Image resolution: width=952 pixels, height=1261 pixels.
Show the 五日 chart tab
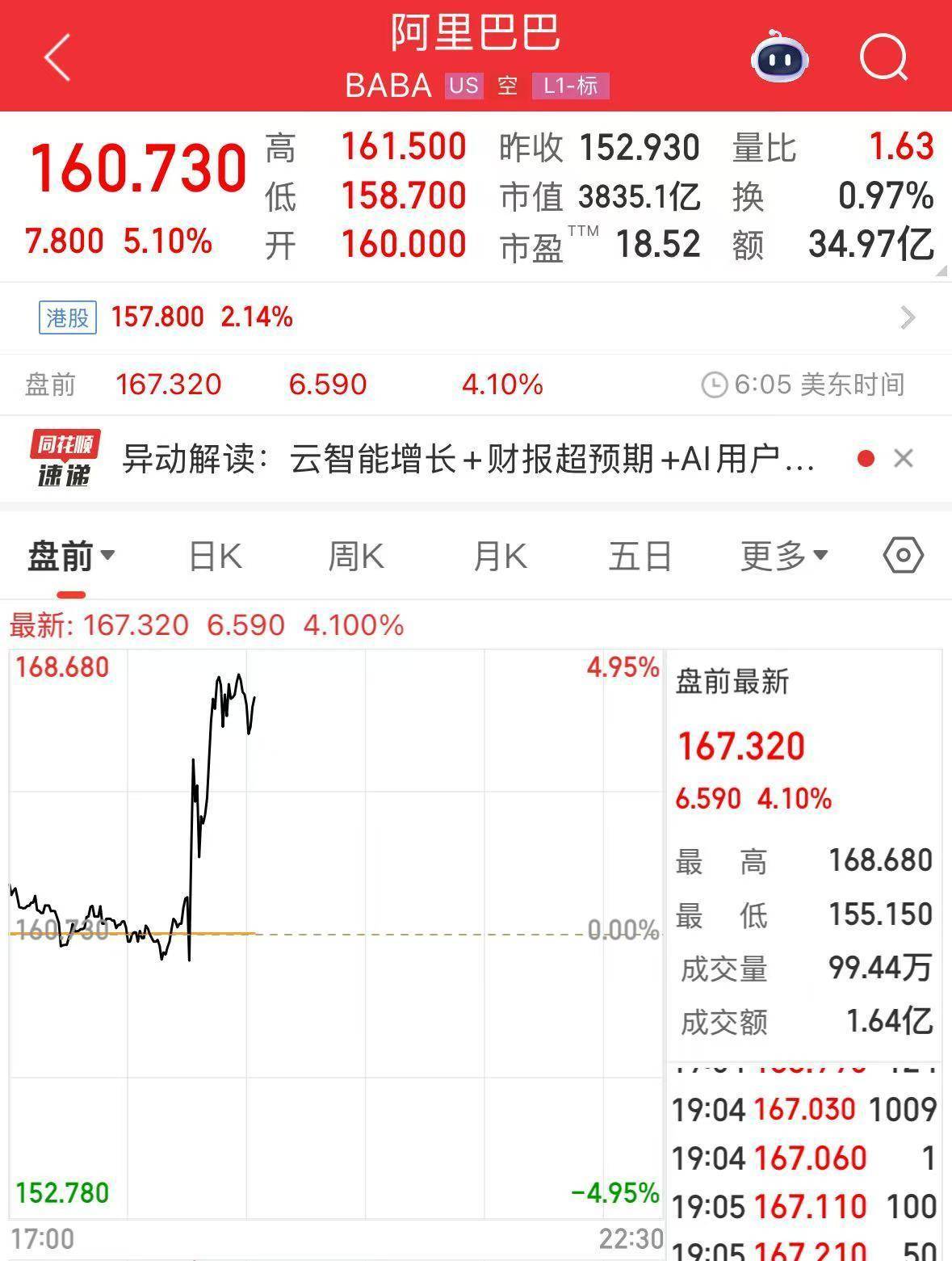[x=640, y=557]
